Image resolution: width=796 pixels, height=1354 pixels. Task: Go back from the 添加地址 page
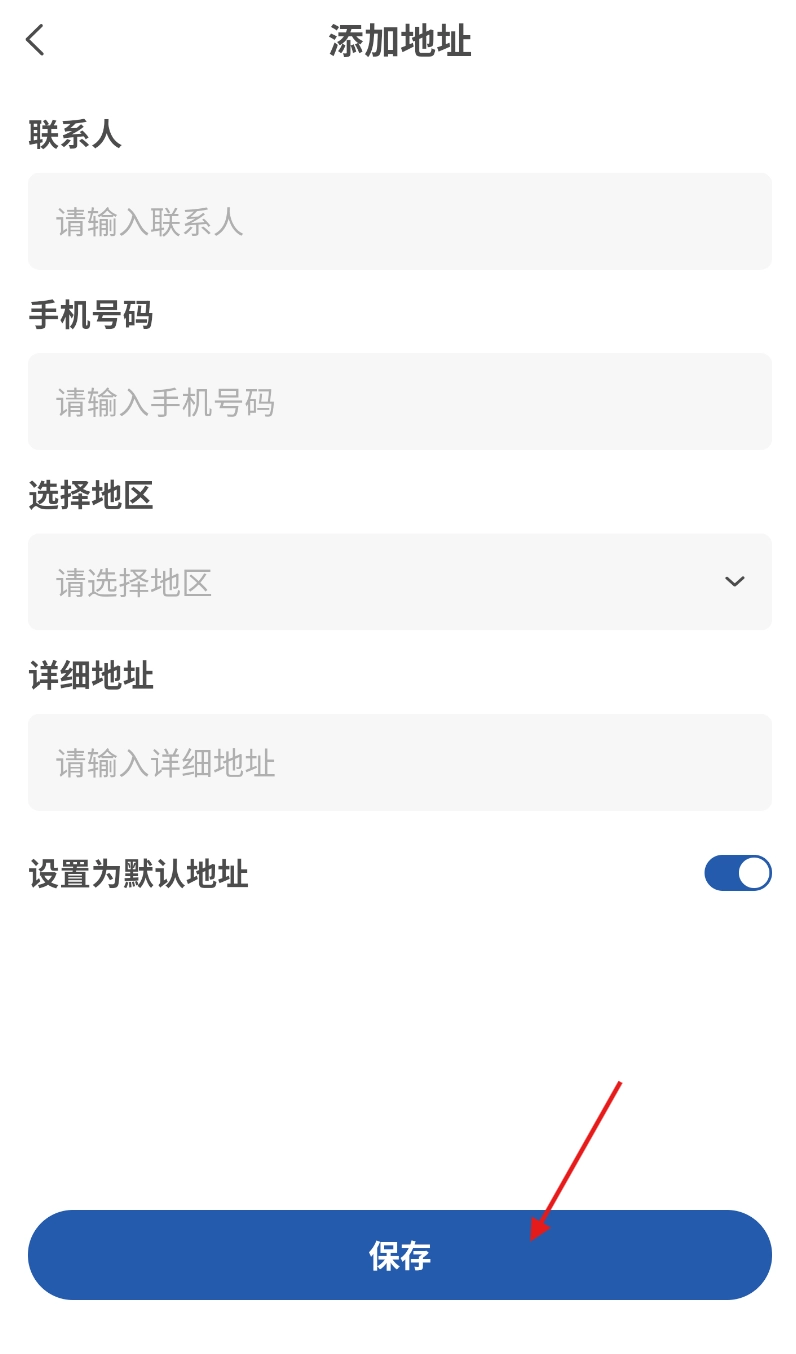36,41
